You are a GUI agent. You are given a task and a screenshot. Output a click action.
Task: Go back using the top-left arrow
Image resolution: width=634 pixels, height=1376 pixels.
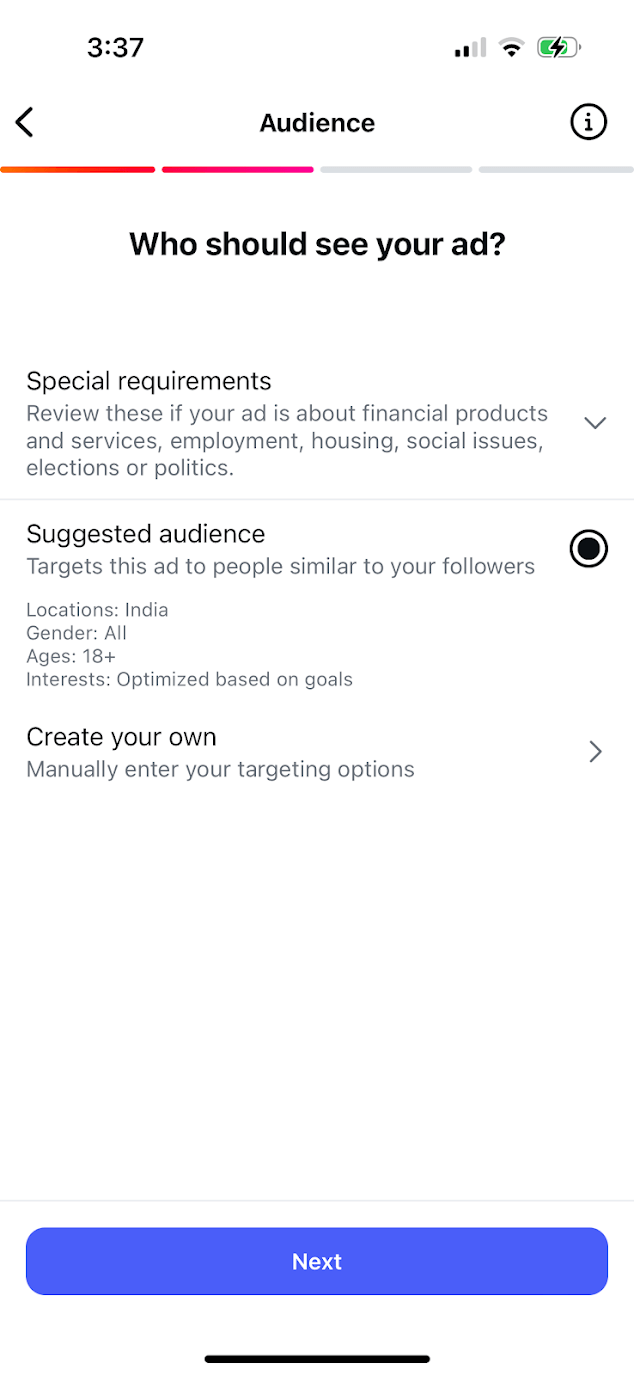click(25, 123)
